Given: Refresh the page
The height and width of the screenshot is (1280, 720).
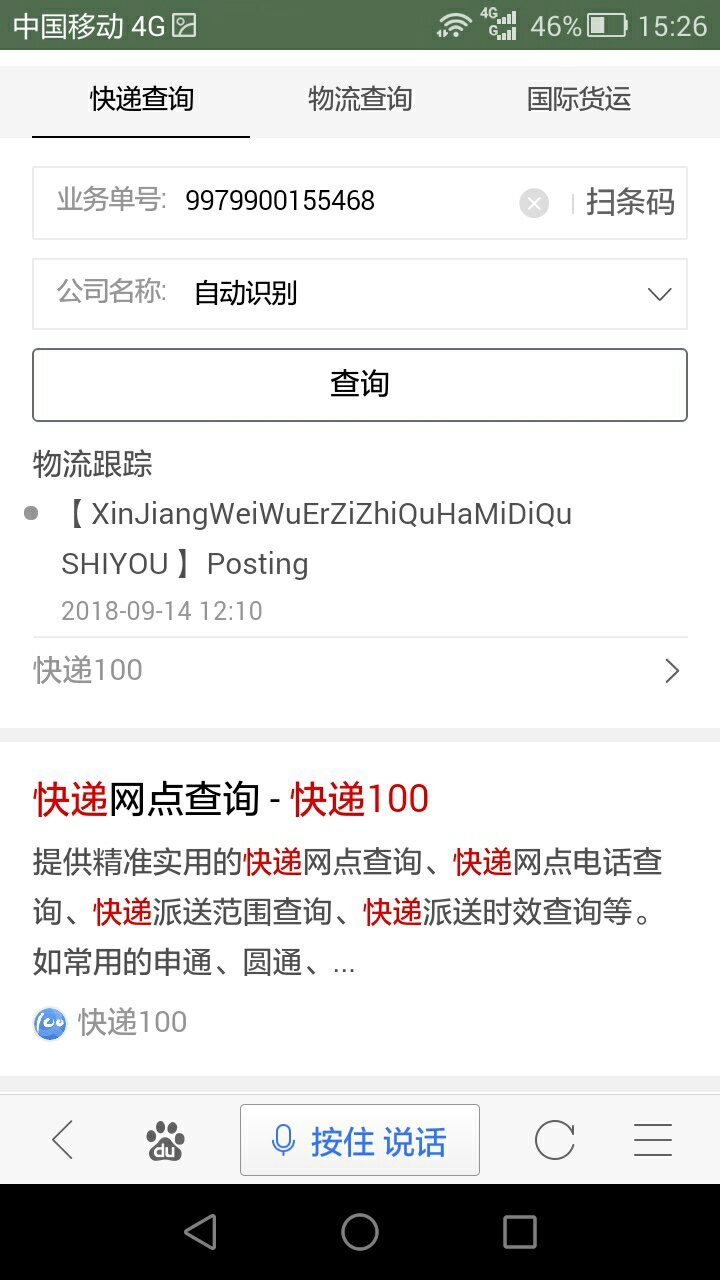Looking at the screenshot, I should tap(555, 1140).
